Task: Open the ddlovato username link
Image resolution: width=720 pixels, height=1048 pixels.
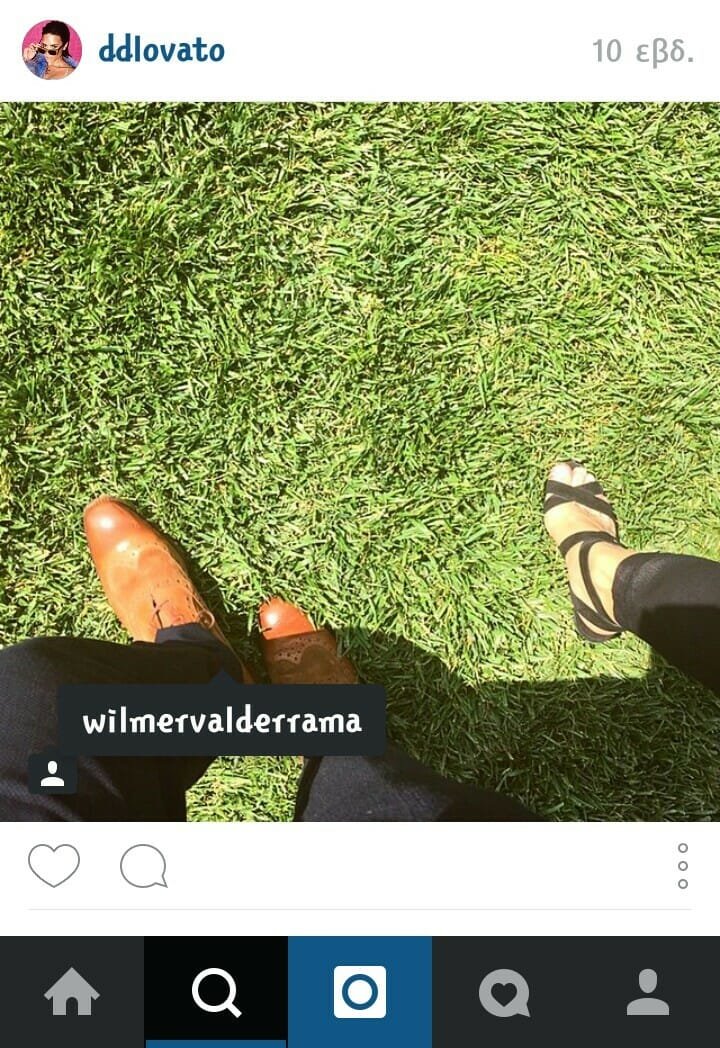Action: (x=161, y=50)
